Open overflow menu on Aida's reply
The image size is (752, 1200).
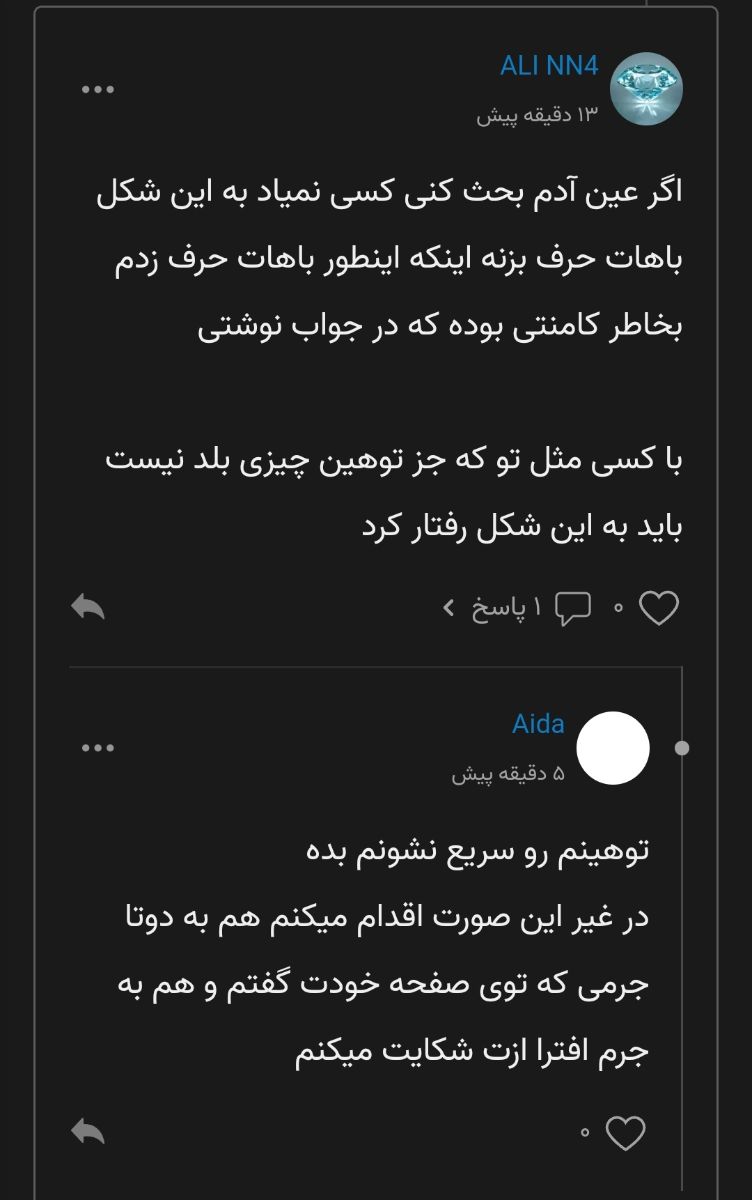click(x=98, y=747)
